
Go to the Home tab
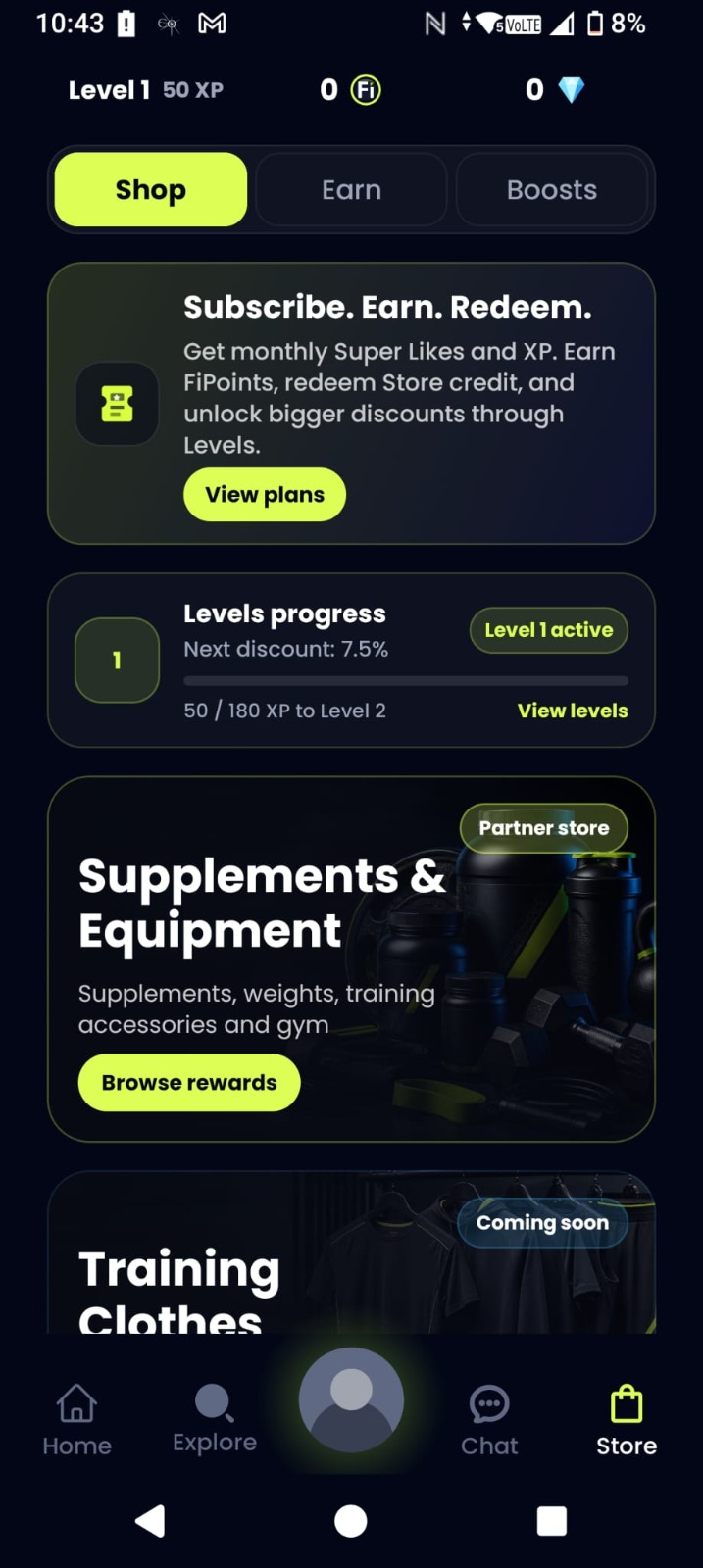coord(76,1420)
